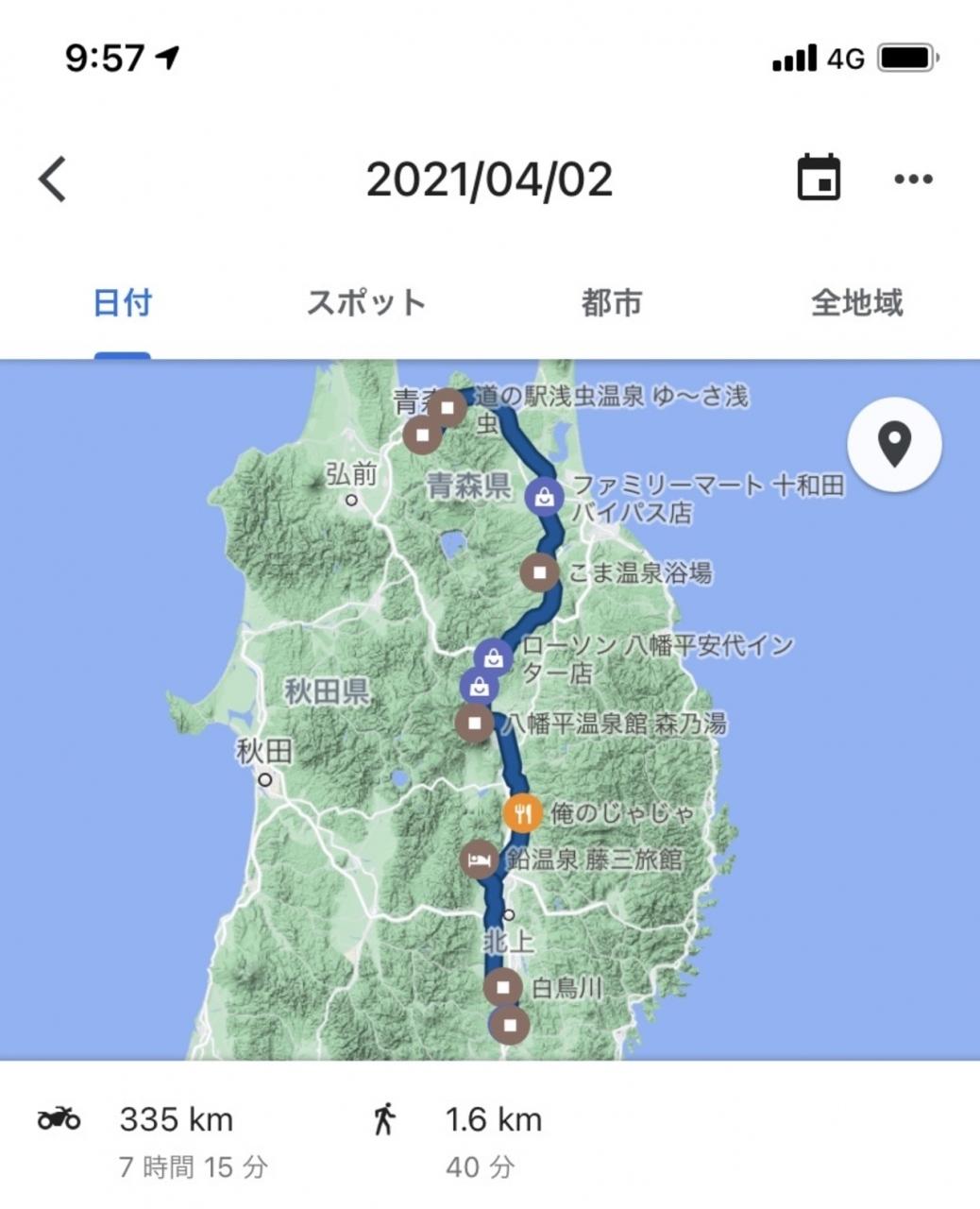
Task: Open the 道の駅浅虫温泉 marker
Action: pos(447,408)
